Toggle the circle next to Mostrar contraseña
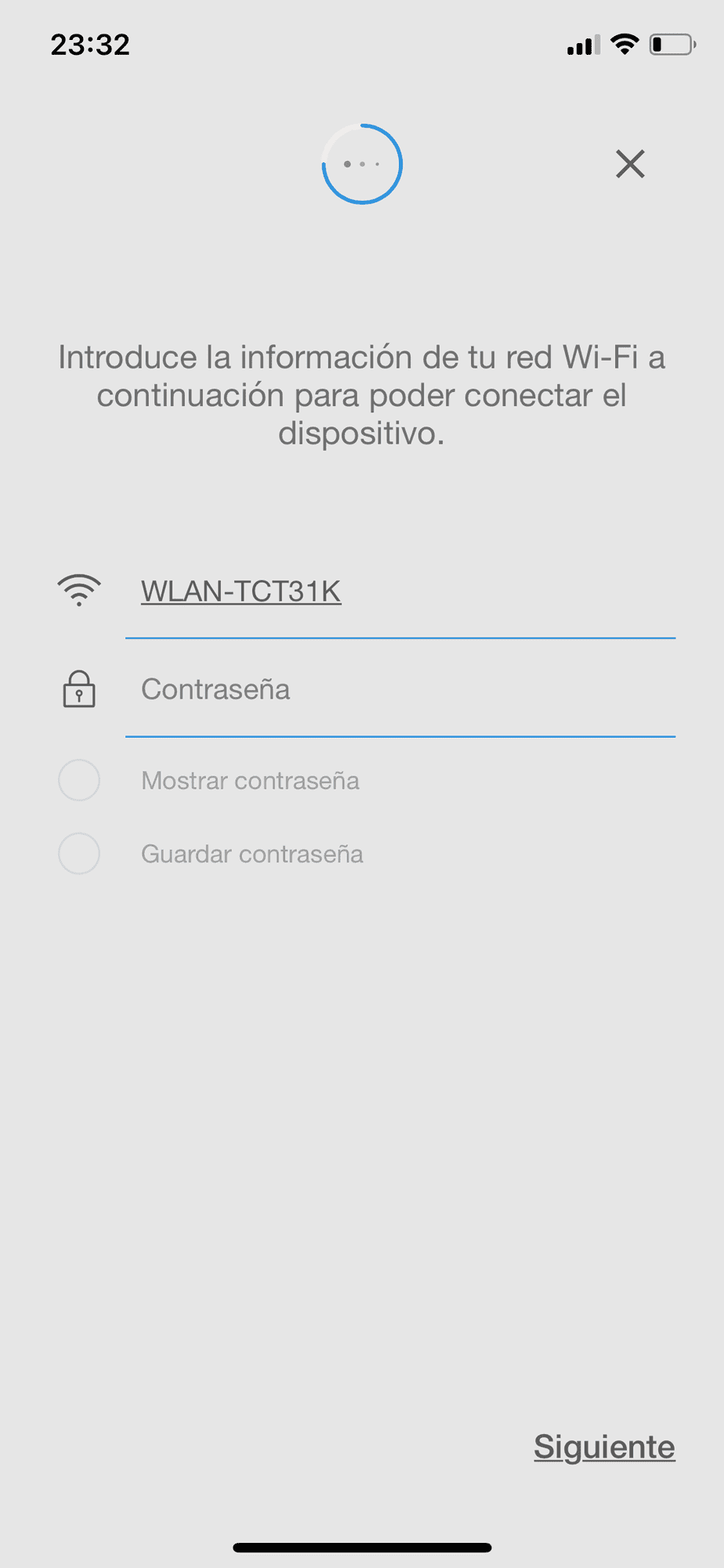Screen dimensions: 724x1568 pos(79,779)
